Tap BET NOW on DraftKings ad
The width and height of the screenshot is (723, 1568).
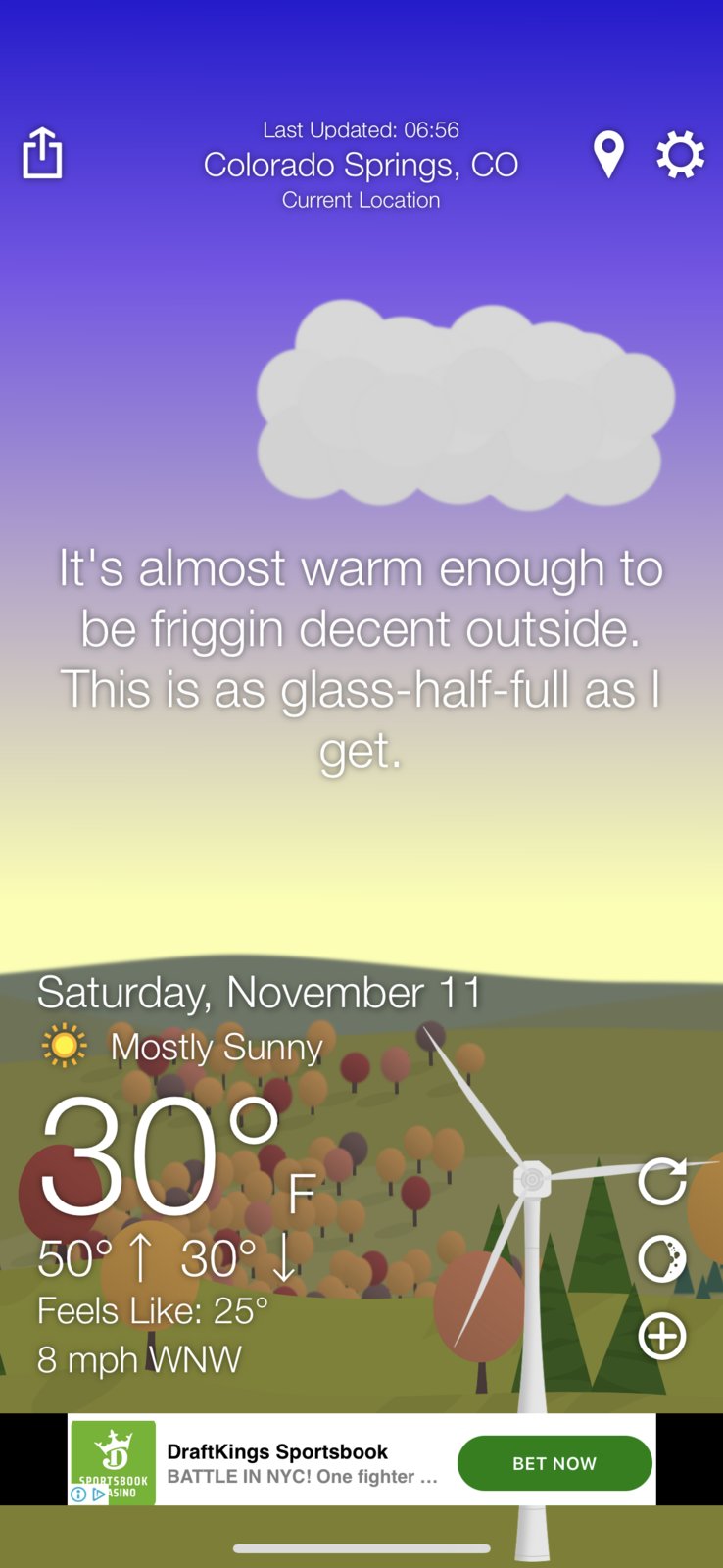(554, 1463)
